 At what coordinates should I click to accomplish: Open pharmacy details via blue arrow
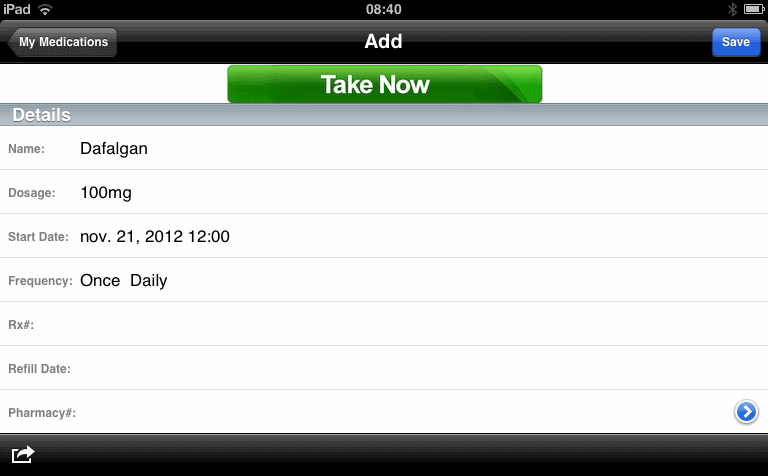tap(745, 412)
